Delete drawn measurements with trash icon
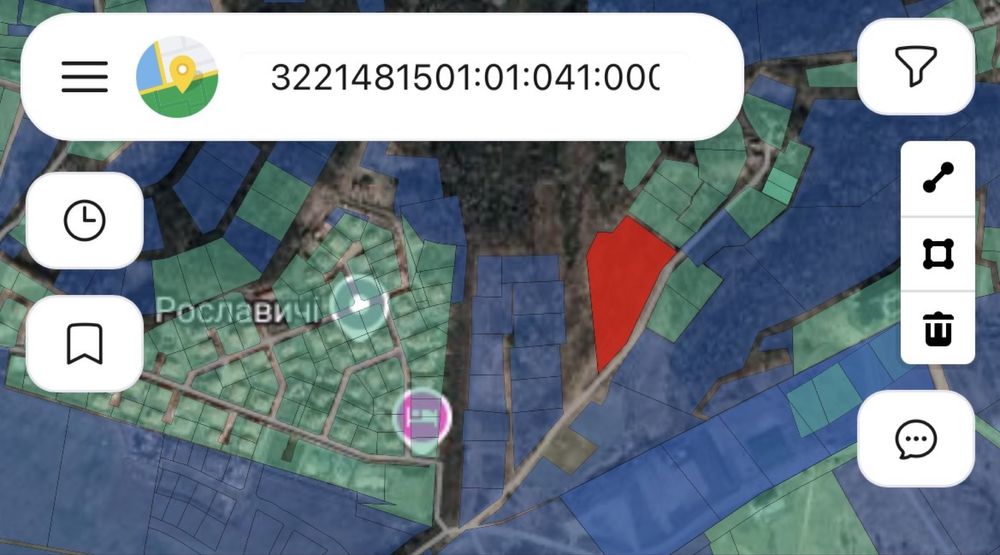Screen dimensions: 1000x555 (938, 328)
